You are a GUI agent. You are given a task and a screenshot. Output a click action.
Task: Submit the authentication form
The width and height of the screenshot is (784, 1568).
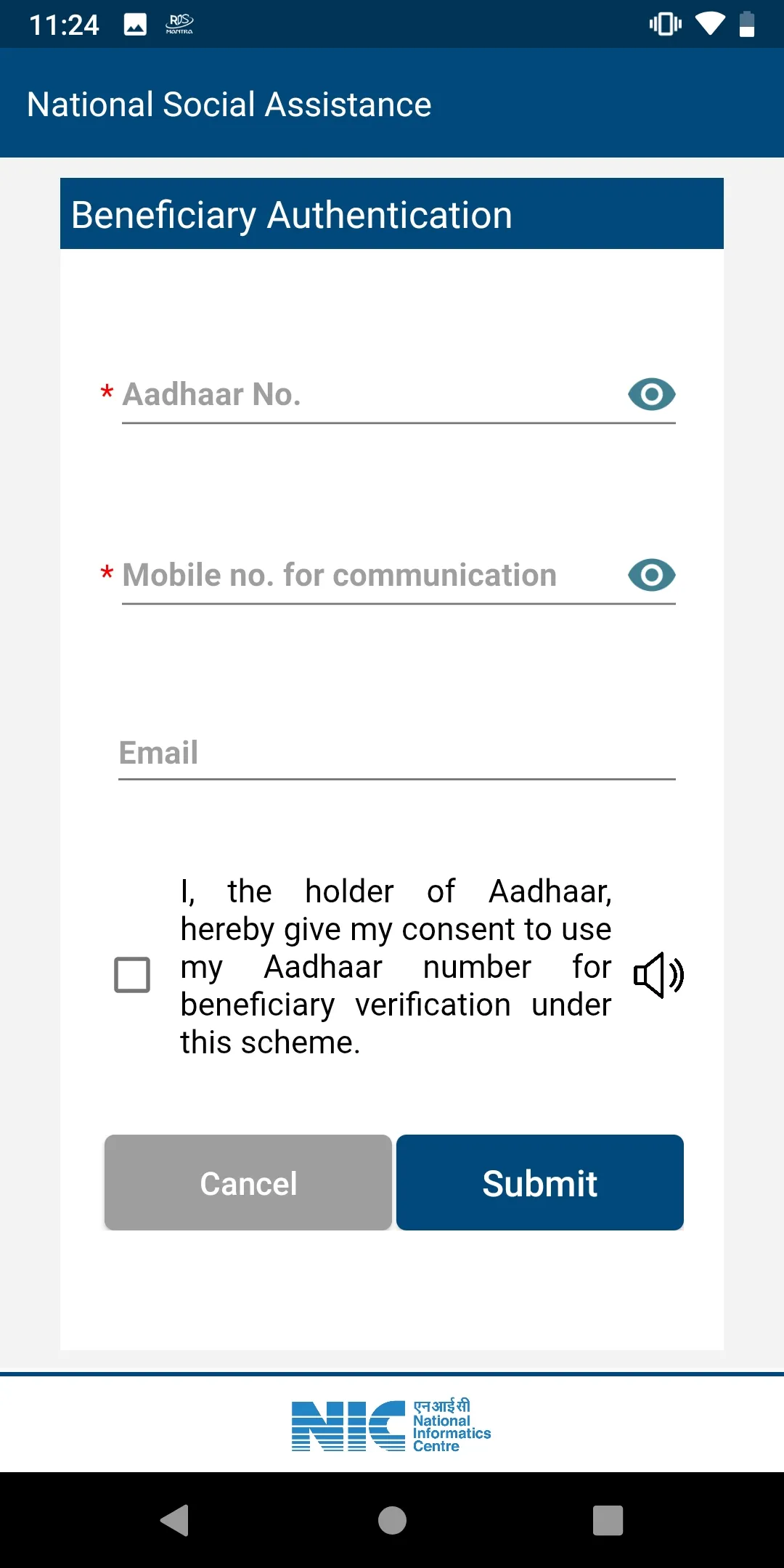pyautogui.click(x=539, y=1183)
